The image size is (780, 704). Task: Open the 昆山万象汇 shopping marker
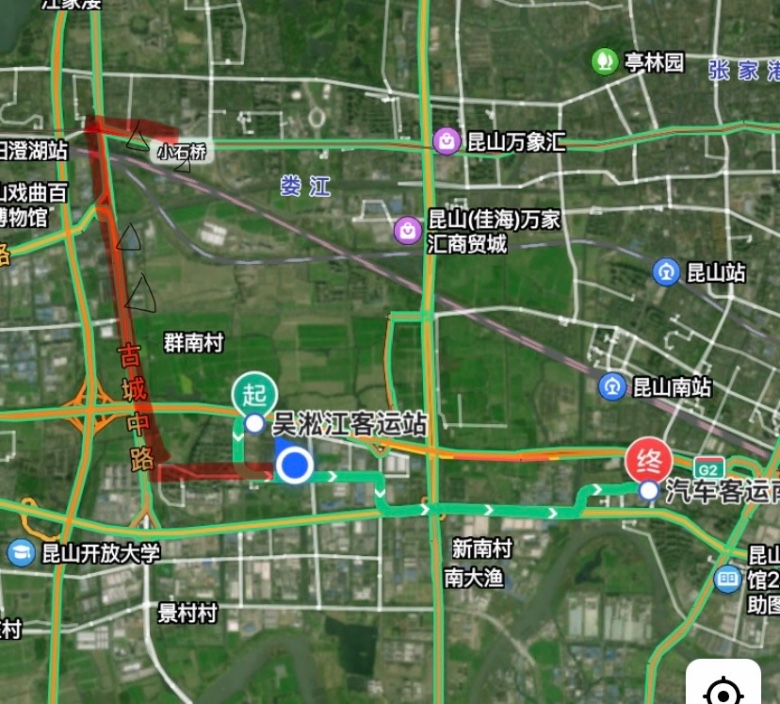click(x=446, y=142)
